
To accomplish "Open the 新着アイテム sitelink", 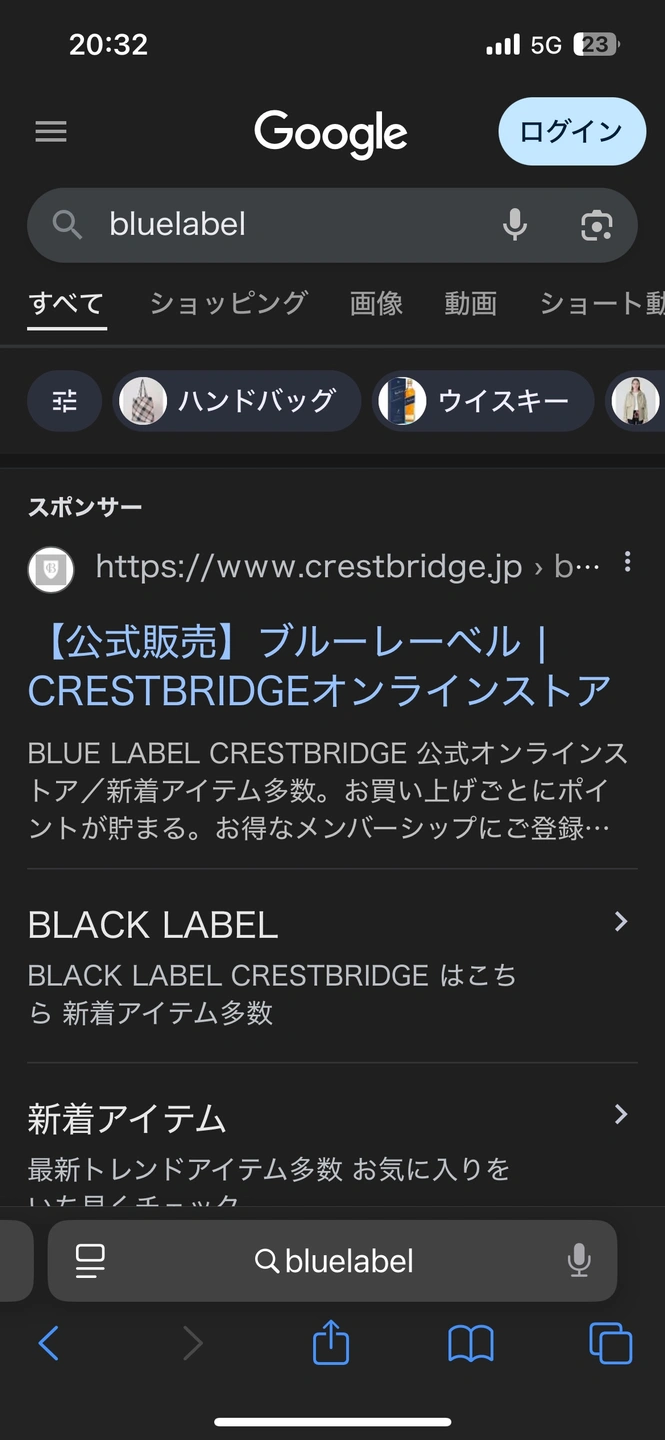I will 127,1118.
